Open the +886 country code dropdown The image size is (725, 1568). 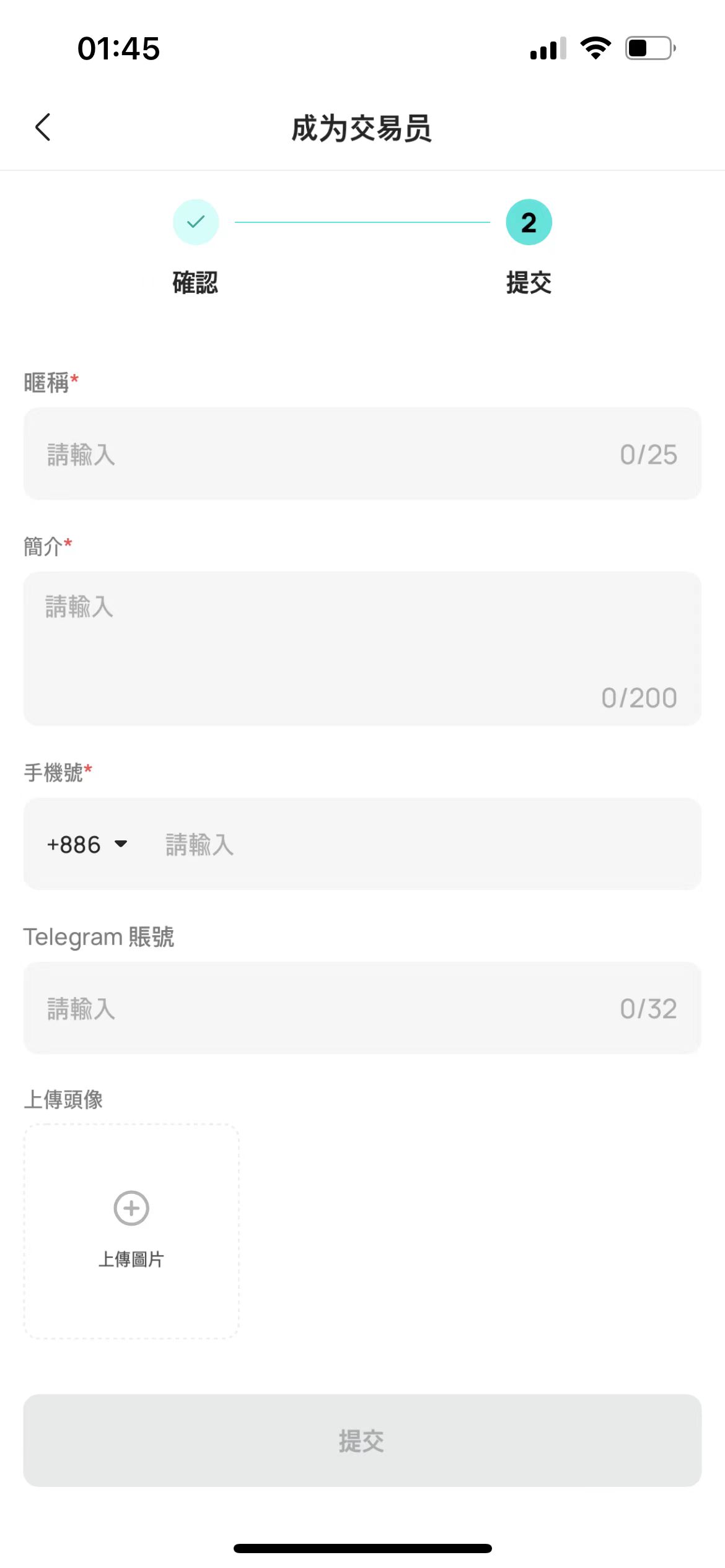pos(87,844)
